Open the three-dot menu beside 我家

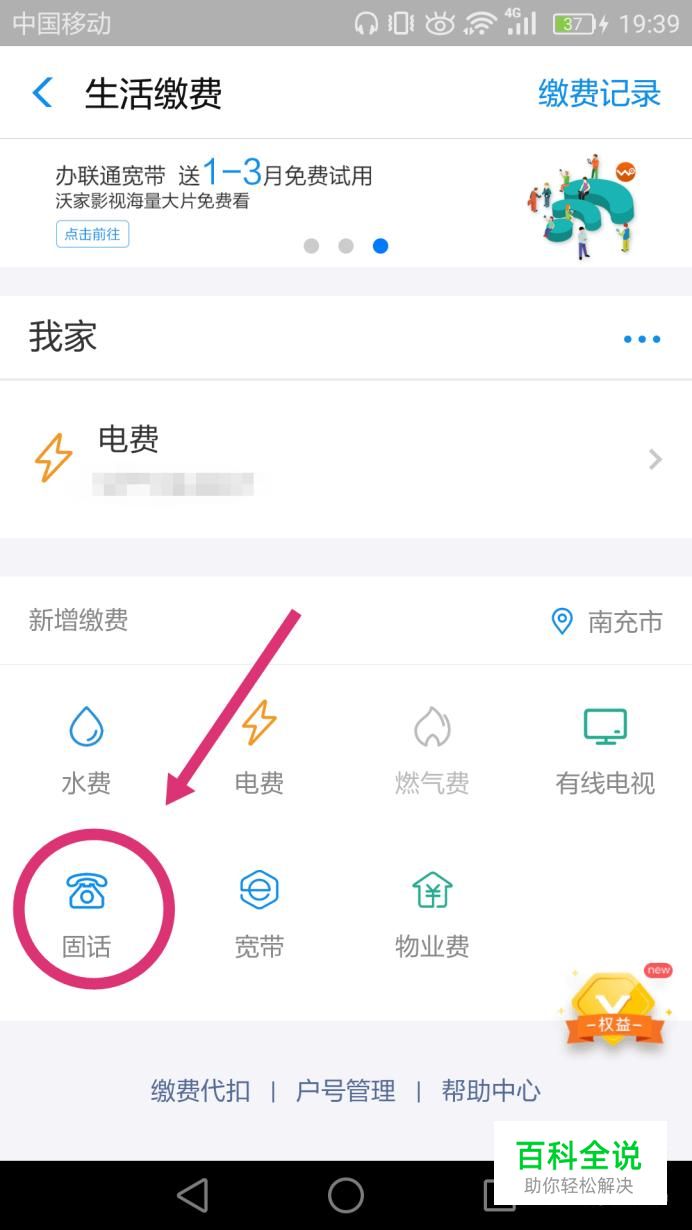pos(641,339)
